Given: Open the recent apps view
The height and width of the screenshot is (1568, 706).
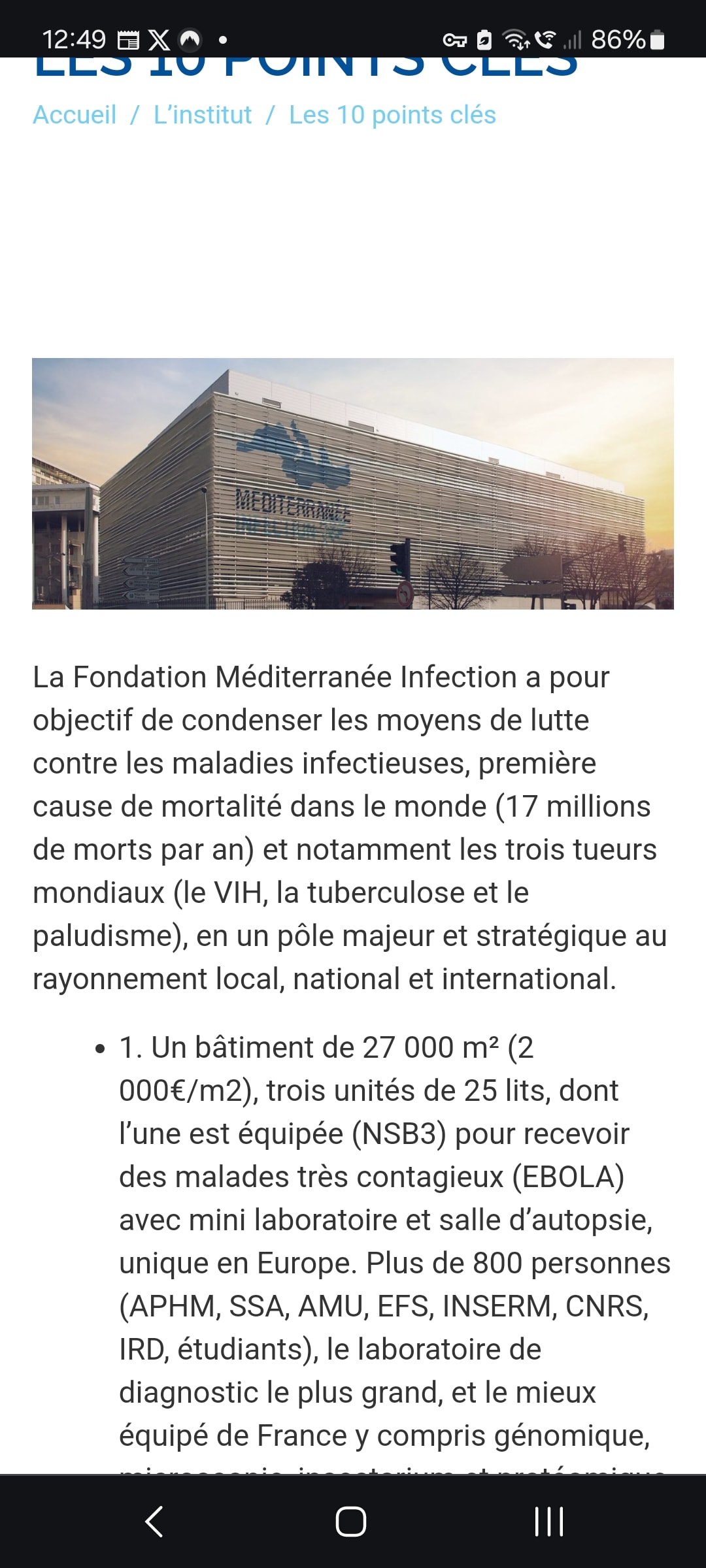Looking at the screenshot, I should 549,1522.
